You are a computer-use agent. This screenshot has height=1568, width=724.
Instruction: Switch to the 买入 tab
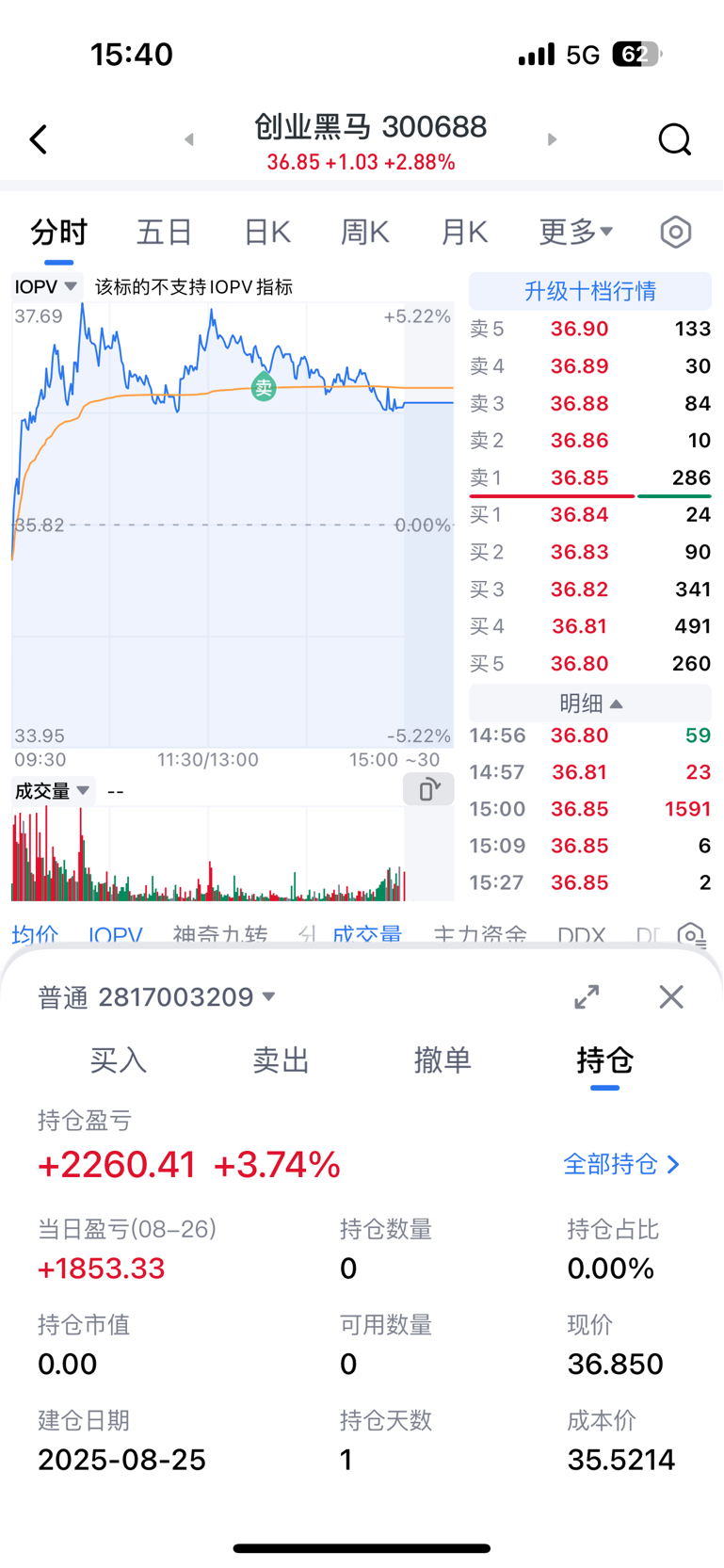click(x=119, y=1060)
